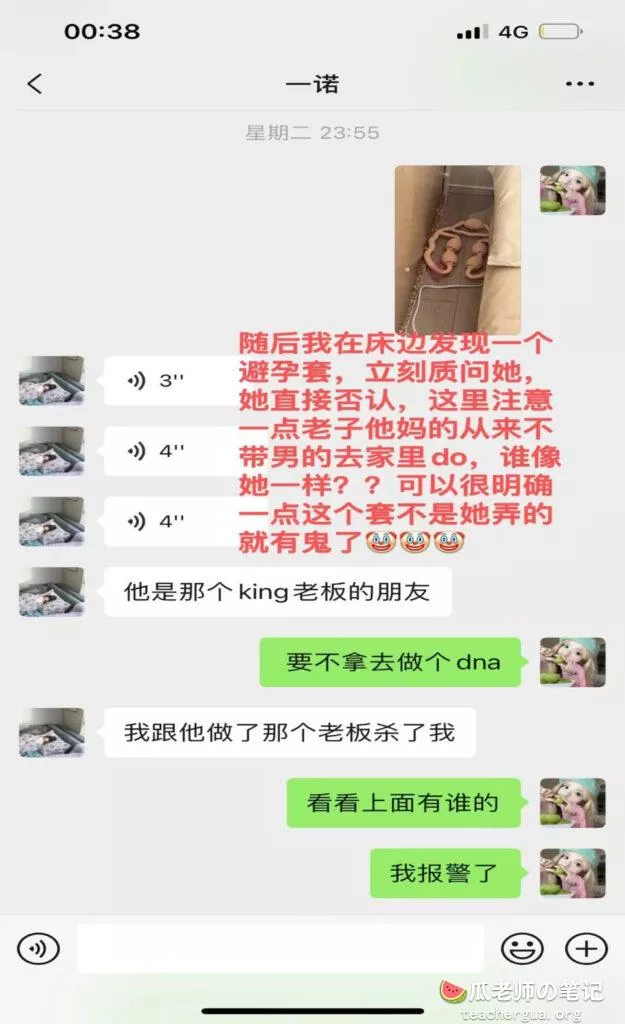
Task: Open the emoji sticker panel
Action: coord(522,948)
